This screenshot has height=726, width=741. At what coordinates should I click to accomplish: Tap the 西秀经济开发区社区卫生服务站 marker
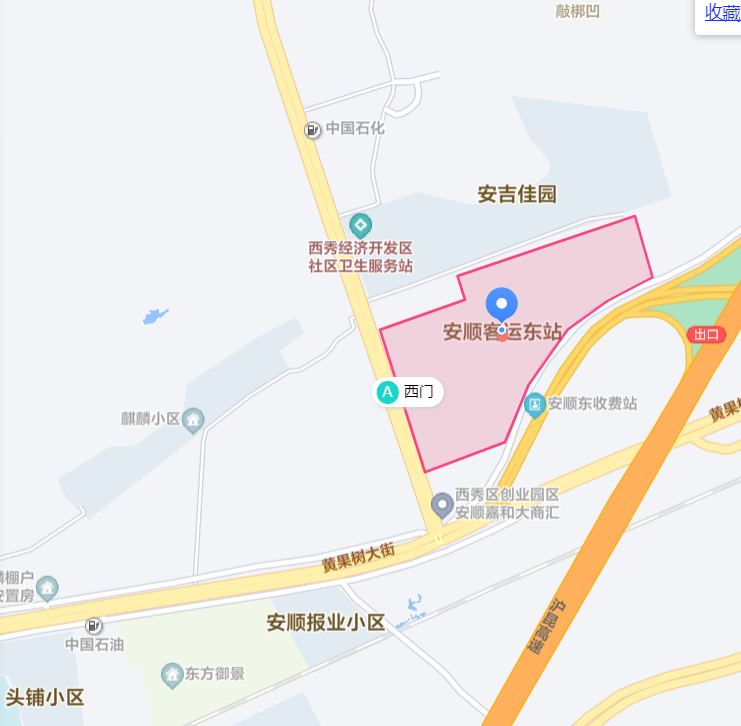coord(360,224)
